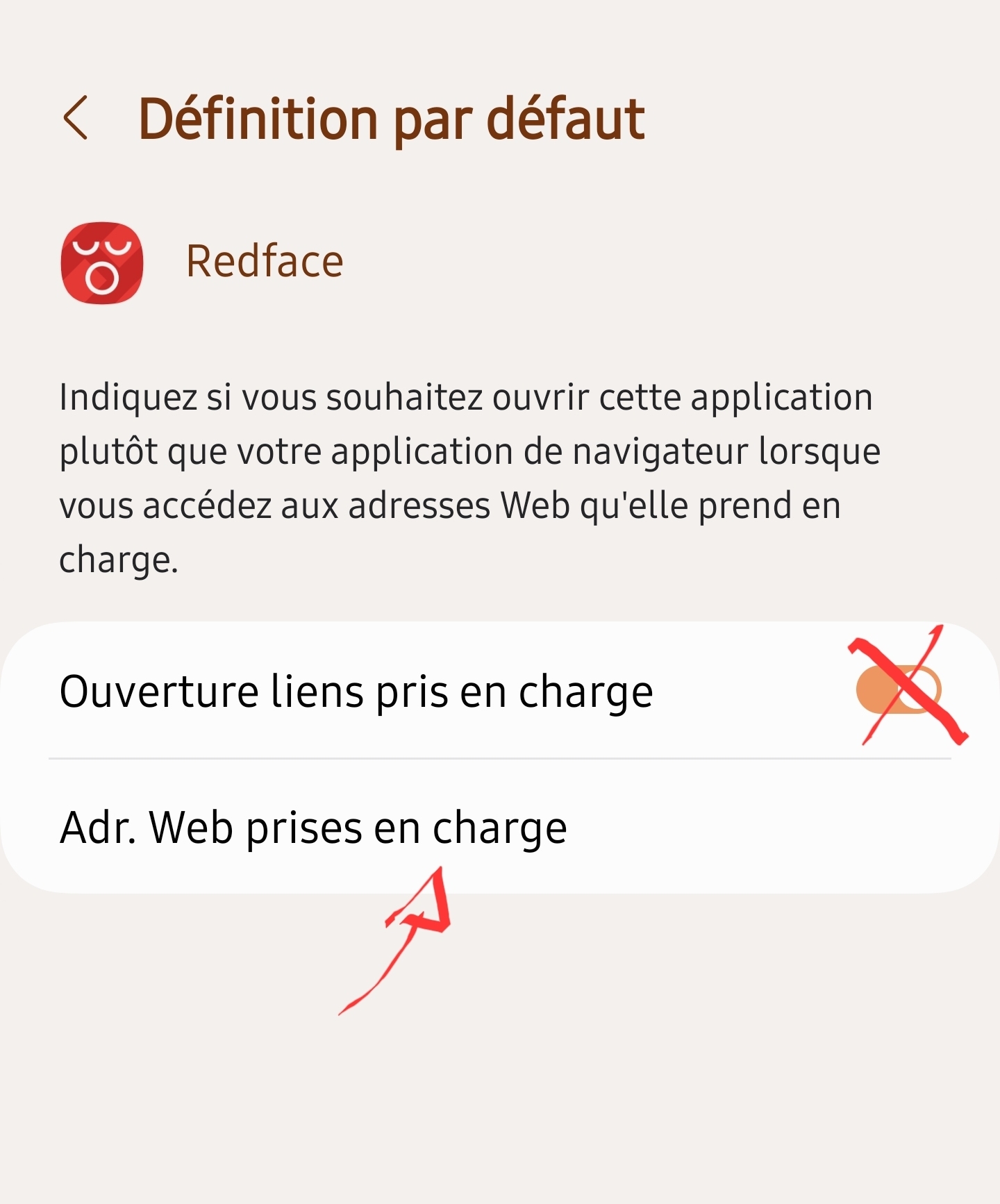
Task: Go back from Définition par défaut
Action: point(76,118)
